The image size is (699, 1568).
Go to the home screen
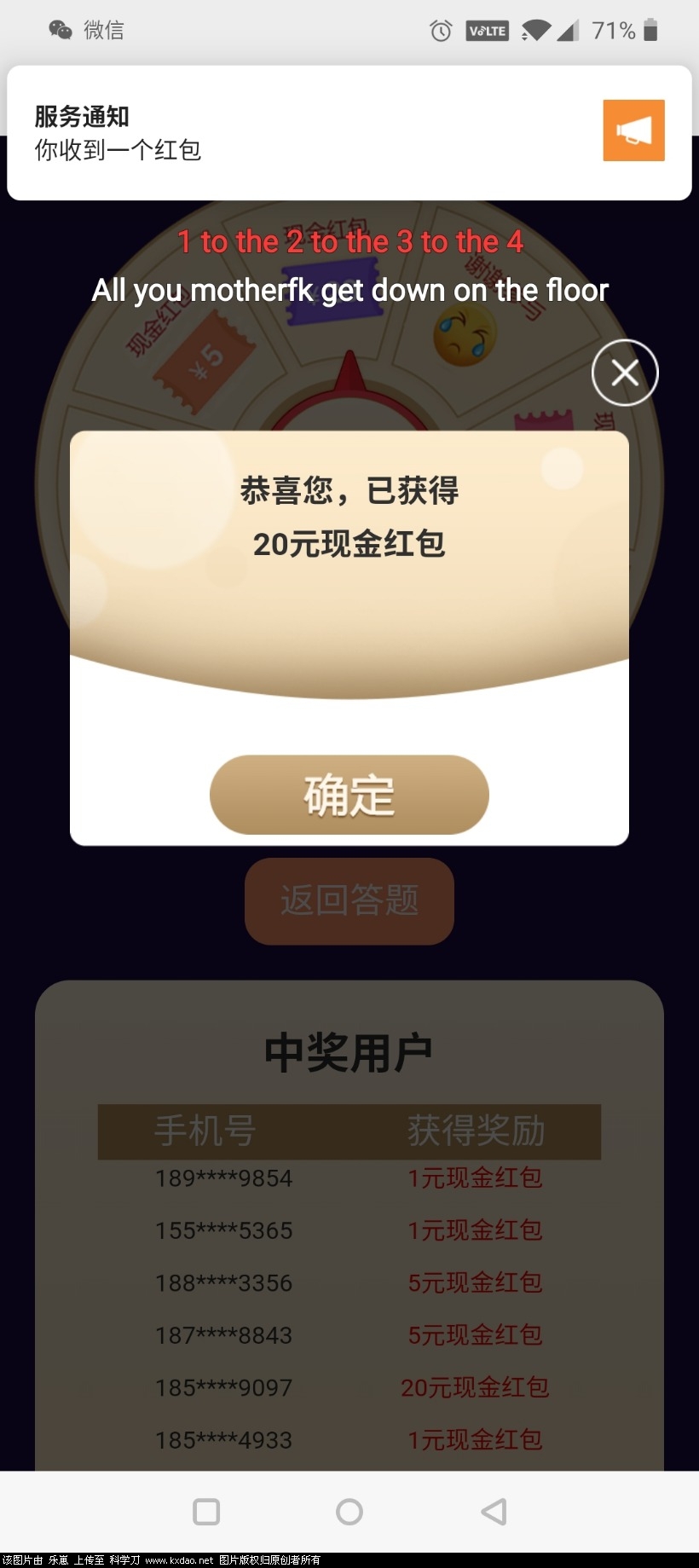click(349, 1512)
